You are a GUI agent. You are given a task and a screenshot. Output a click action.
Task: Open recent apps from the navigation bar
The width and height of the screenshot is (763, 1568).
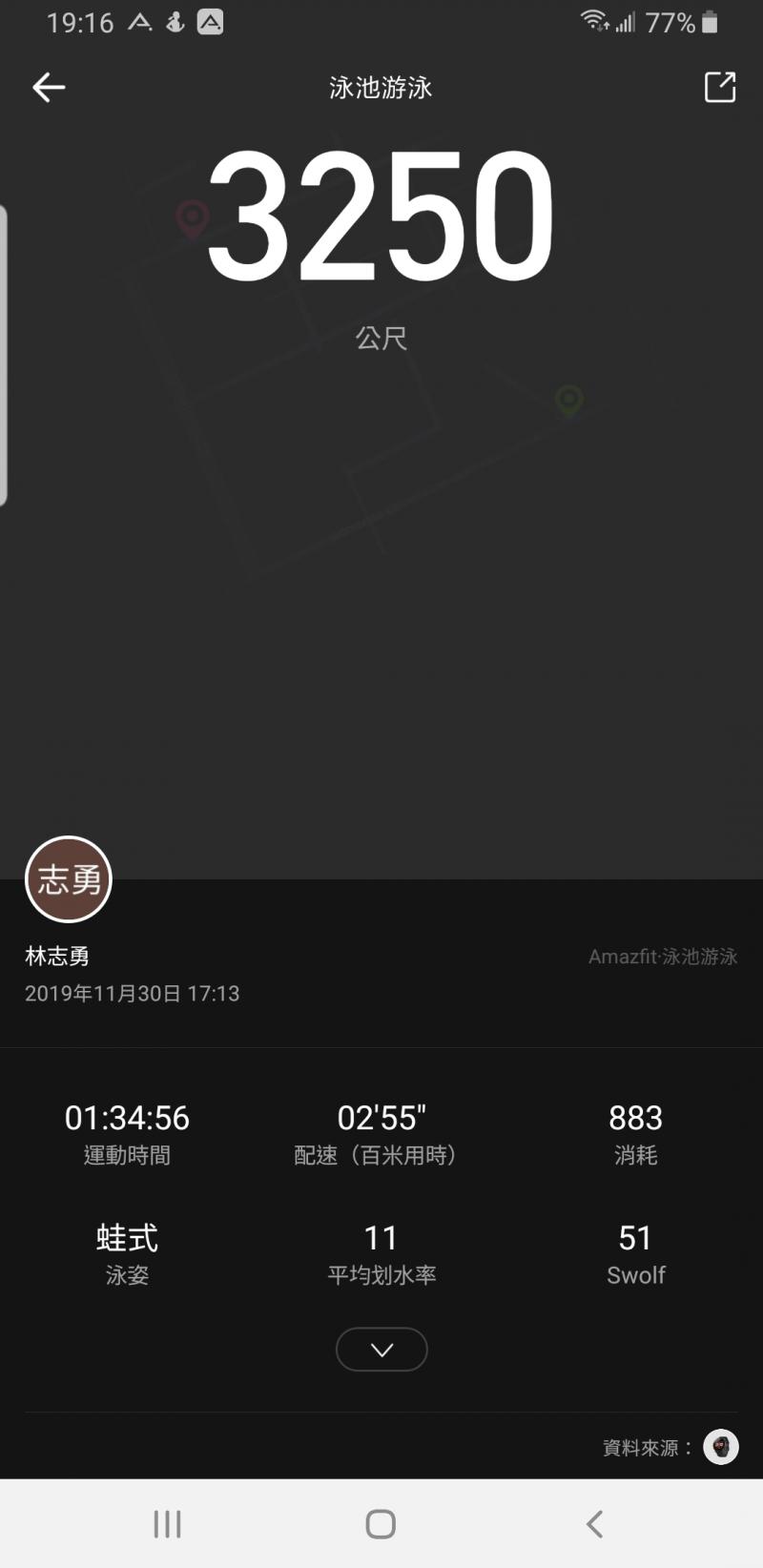168,1523
